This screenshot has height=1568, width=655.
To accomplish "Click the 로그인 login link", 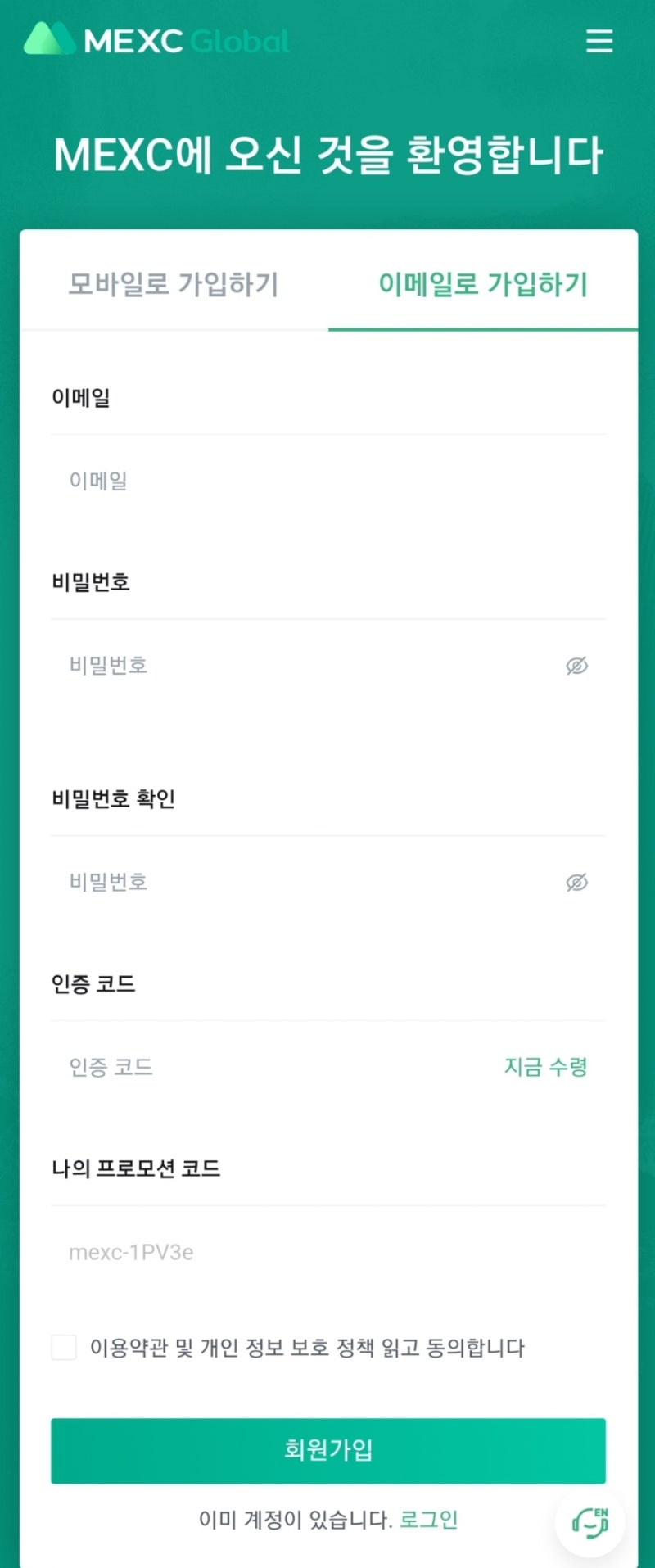I will [427, 1520].
